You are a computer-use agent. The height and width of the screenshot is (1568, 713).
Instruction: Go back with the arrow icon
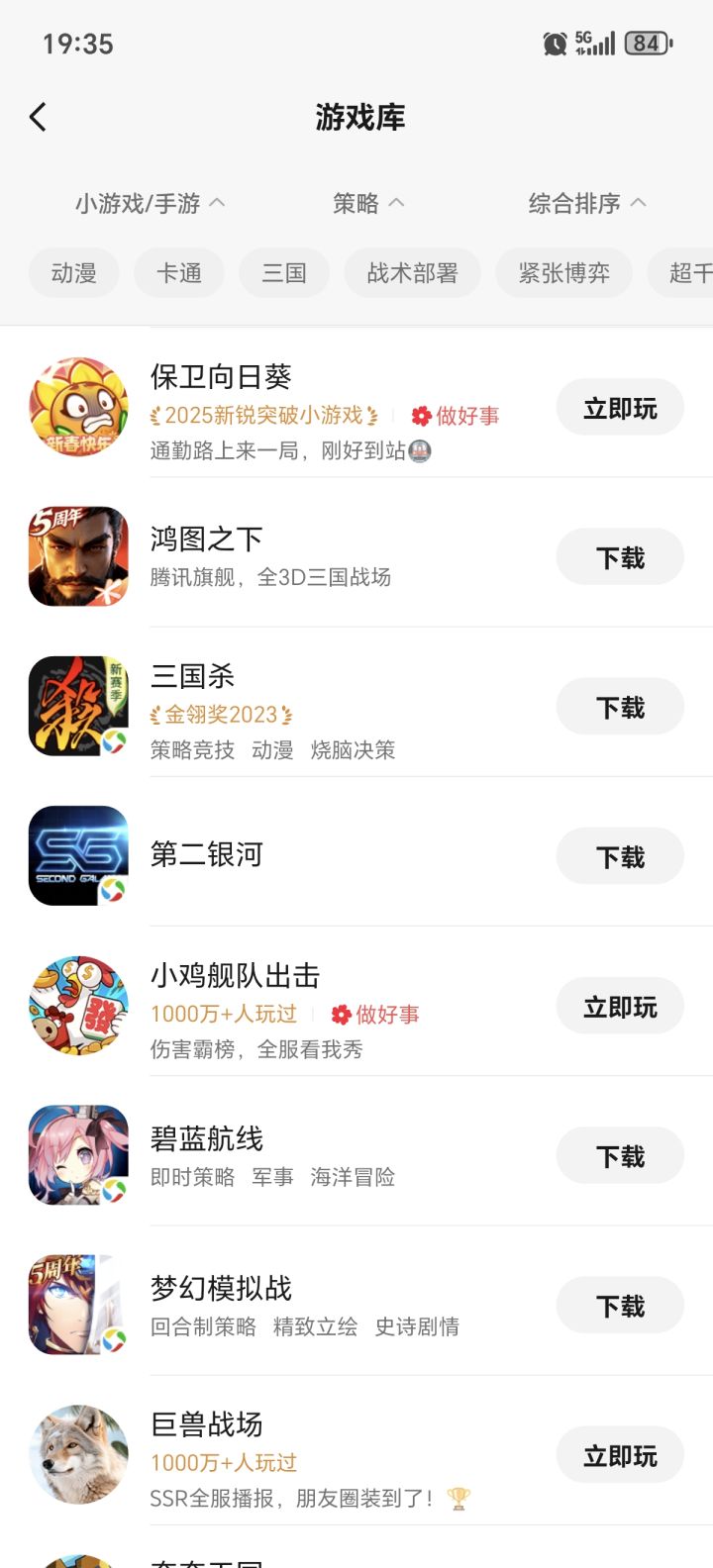pos(38,116)
